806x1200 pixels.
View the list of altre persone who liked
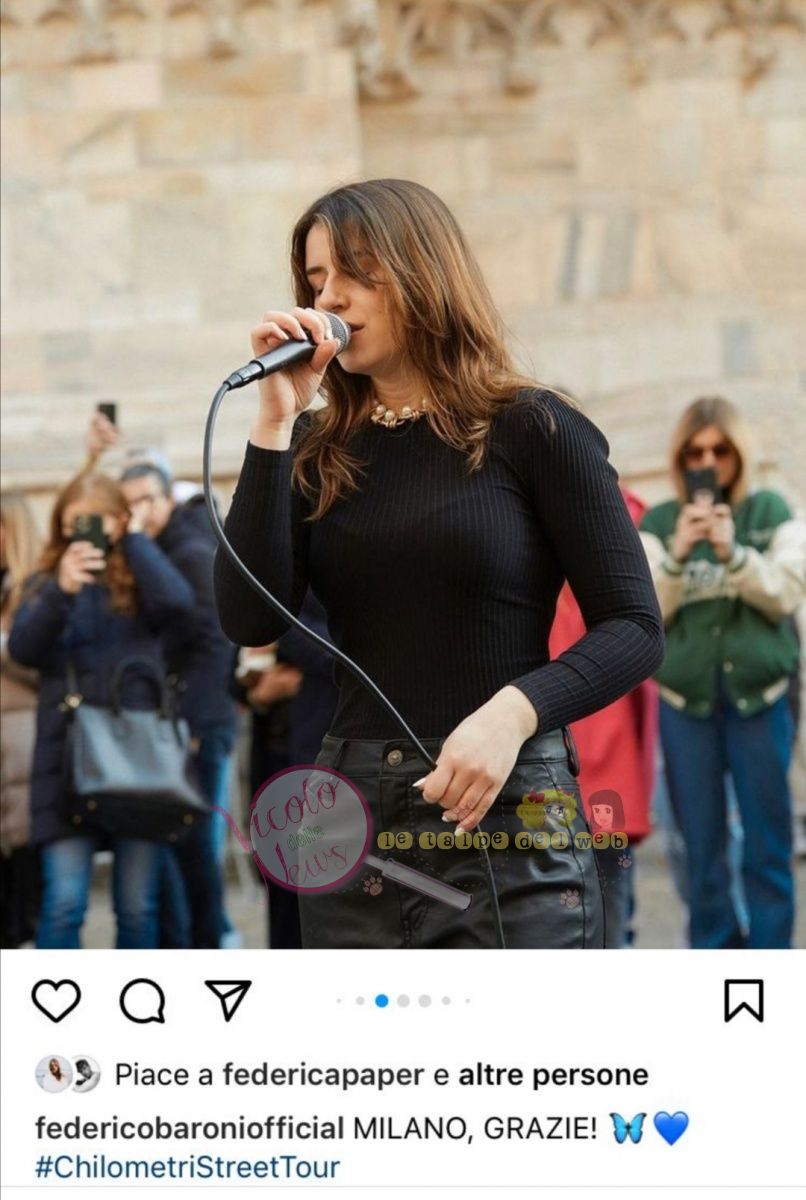pos(553,1075)
